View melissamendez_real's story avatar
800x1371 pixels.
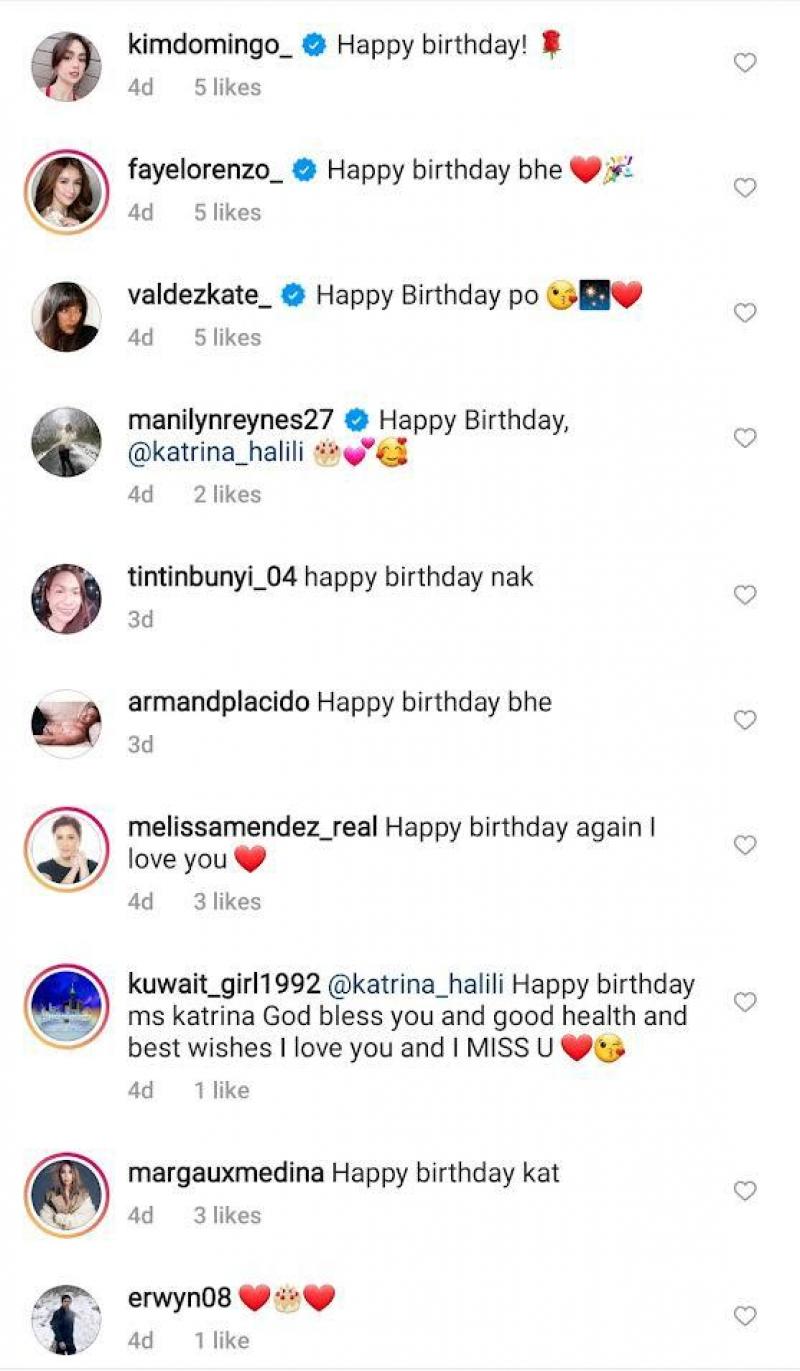66,850
